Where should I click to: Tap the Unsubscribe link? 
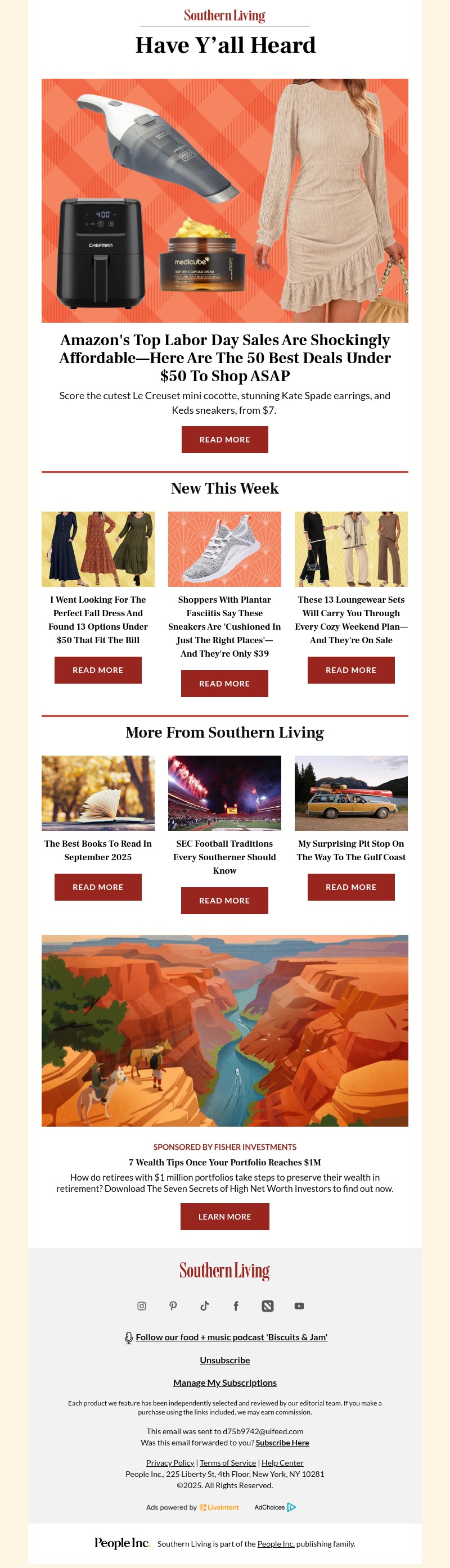pos(224,1360)
